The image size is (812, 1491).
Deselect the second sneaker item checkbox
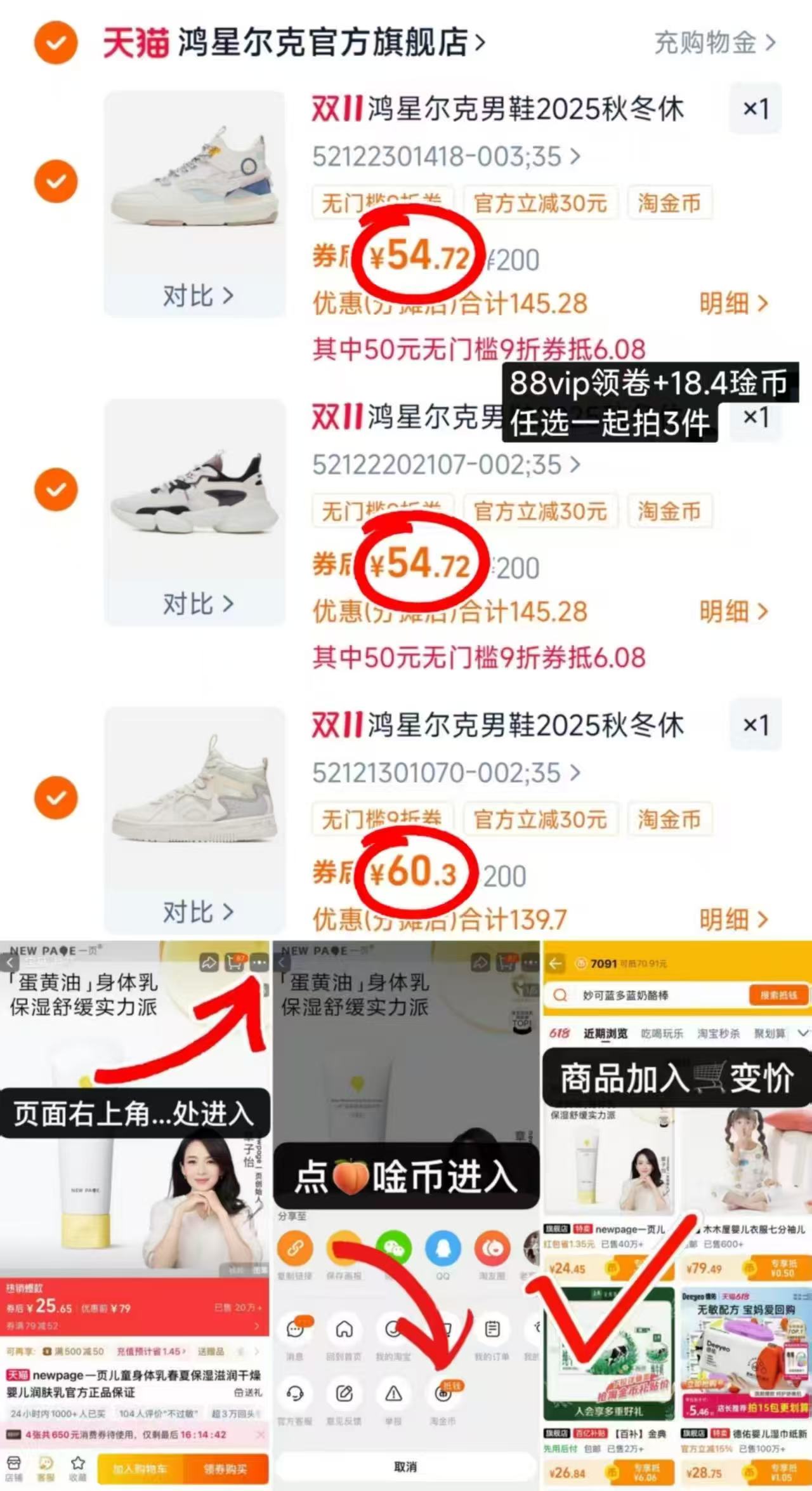(56, 489)
